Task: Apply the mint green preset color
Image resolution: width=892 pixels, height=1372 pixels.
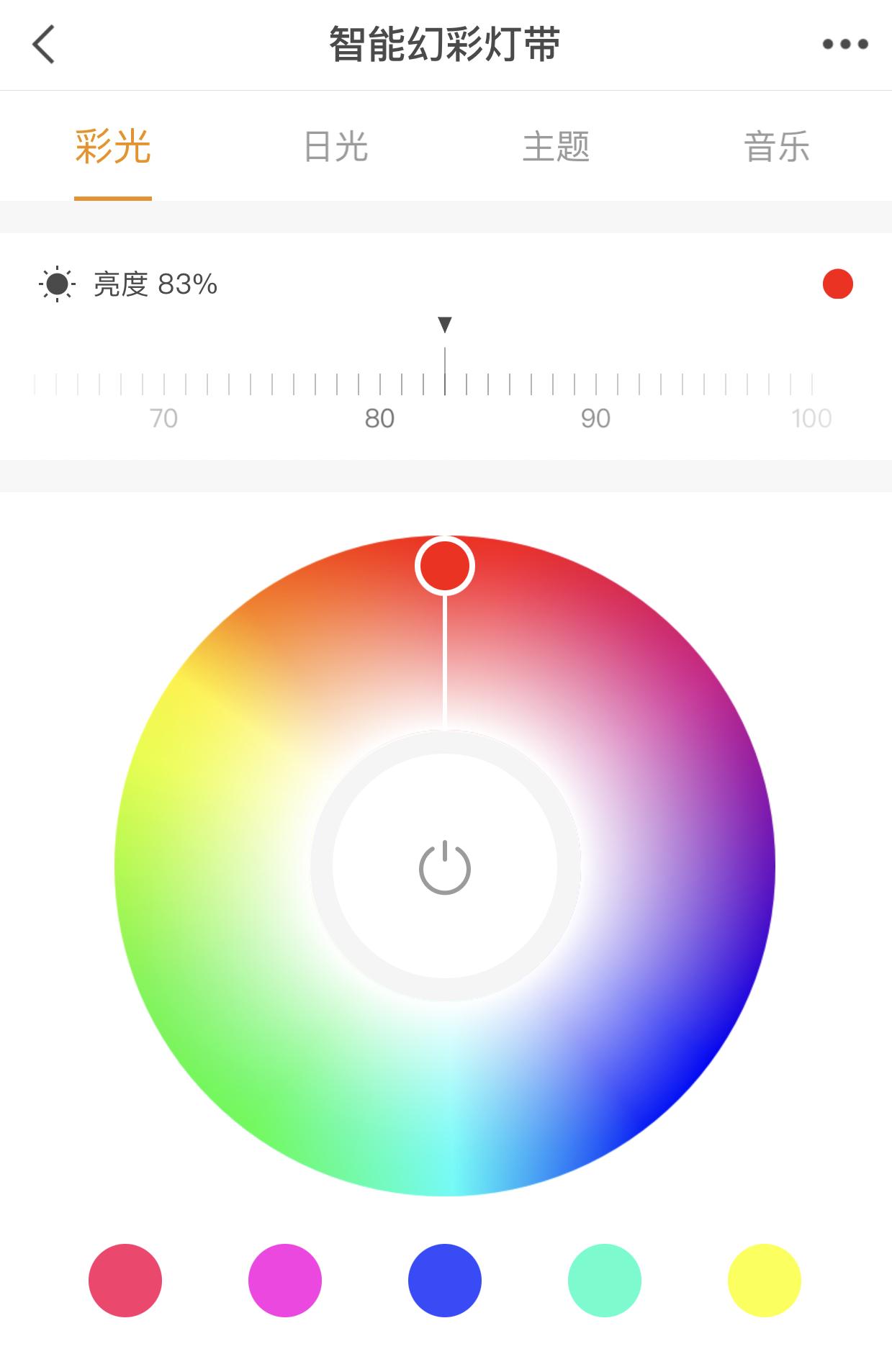Action: (605, 1281)
